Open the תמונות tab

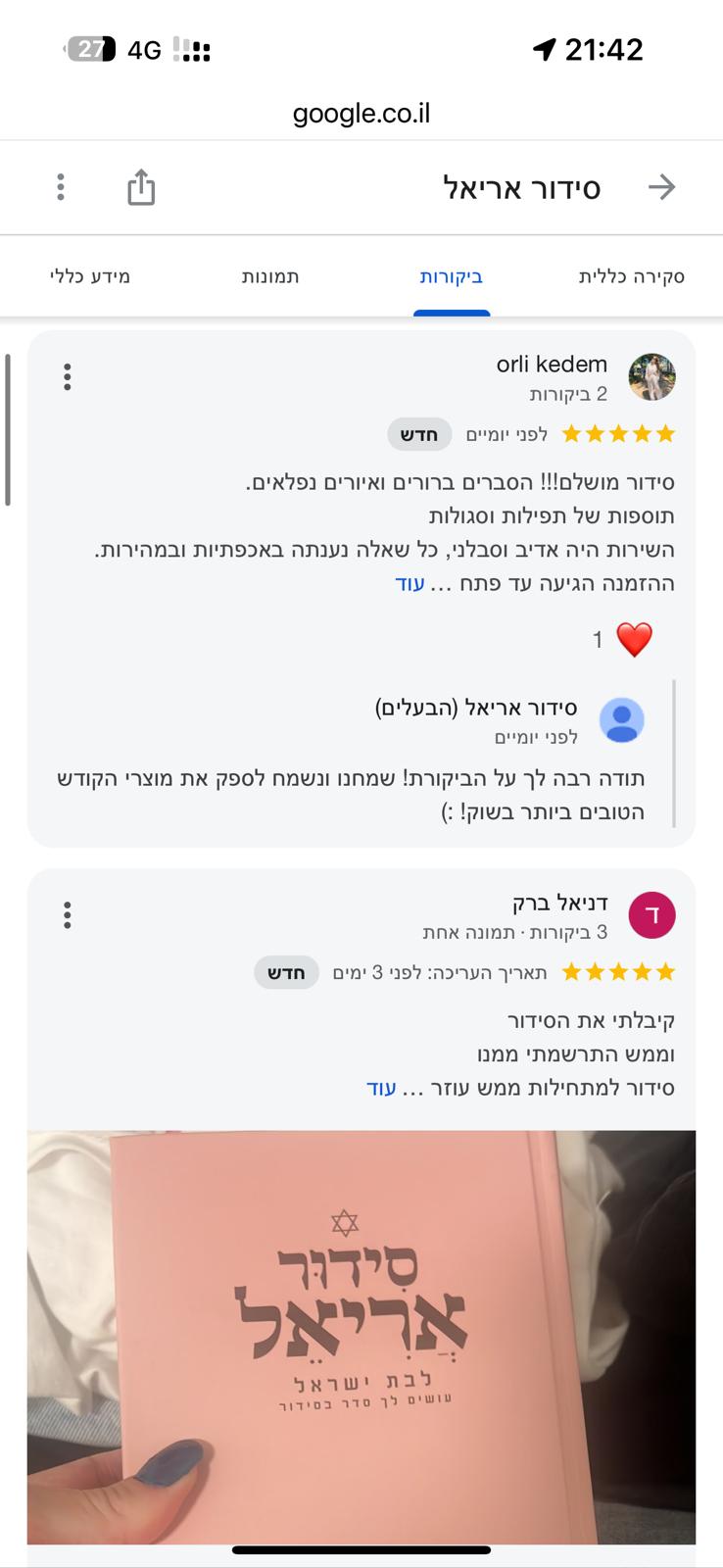click(270, 276)
